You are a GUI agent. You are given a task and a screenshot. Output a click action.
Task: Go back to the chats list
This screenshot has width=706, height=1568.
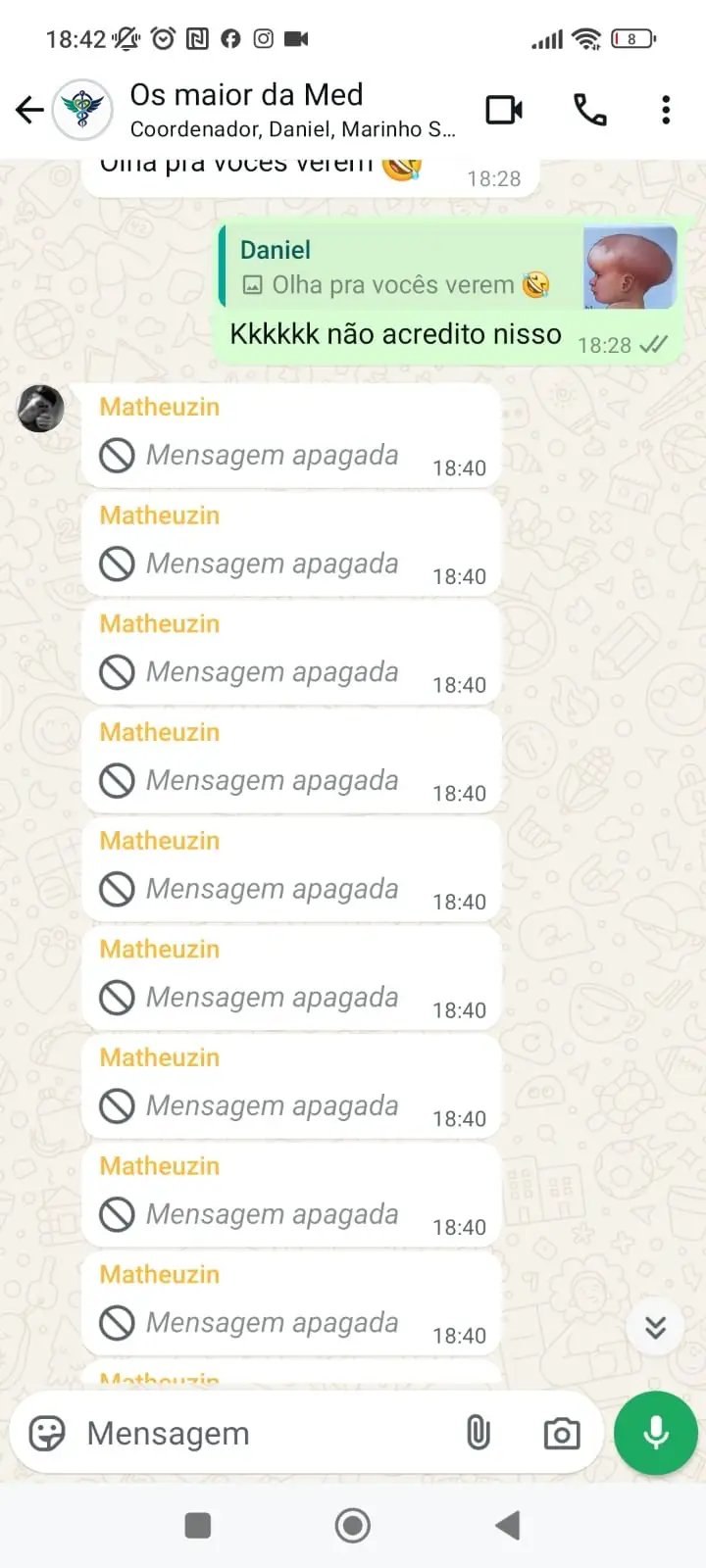[x=29, y=110]
